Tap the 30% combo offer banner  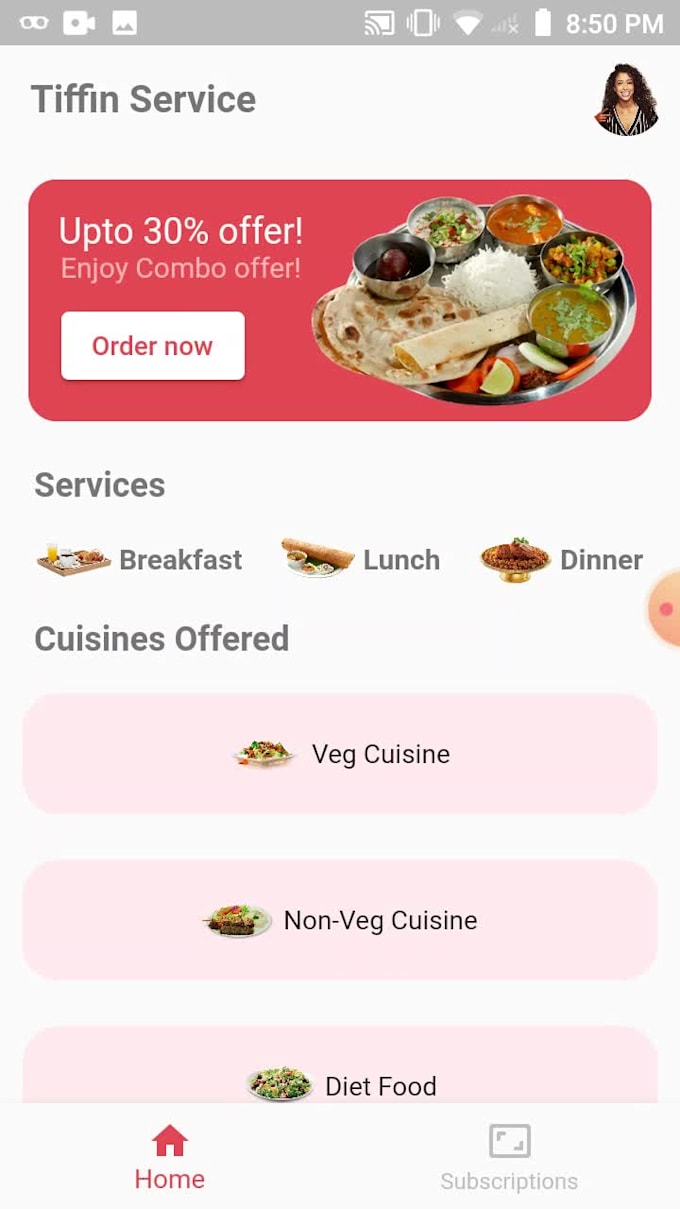(x=340, y=300)
